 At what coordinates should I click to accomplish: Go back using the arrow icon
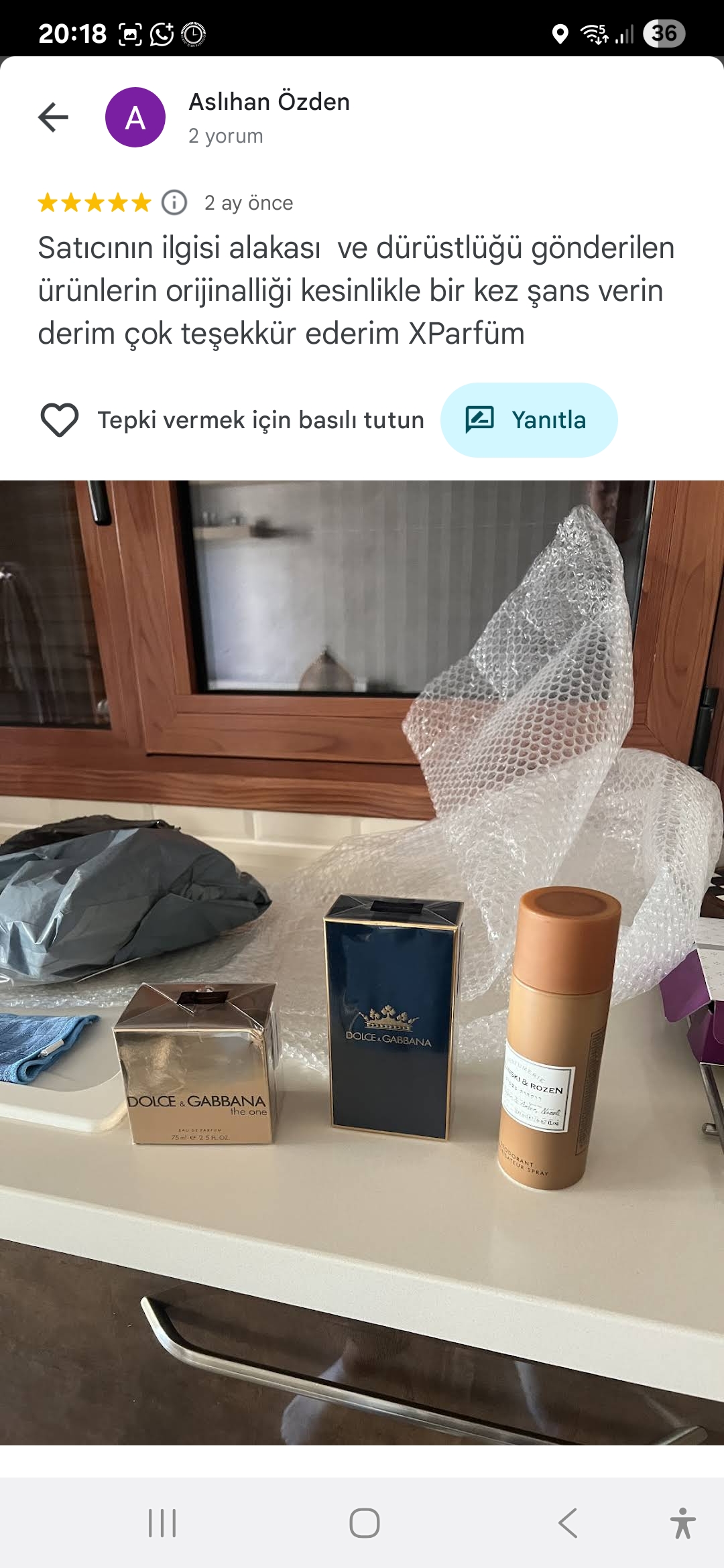point(54,117)
